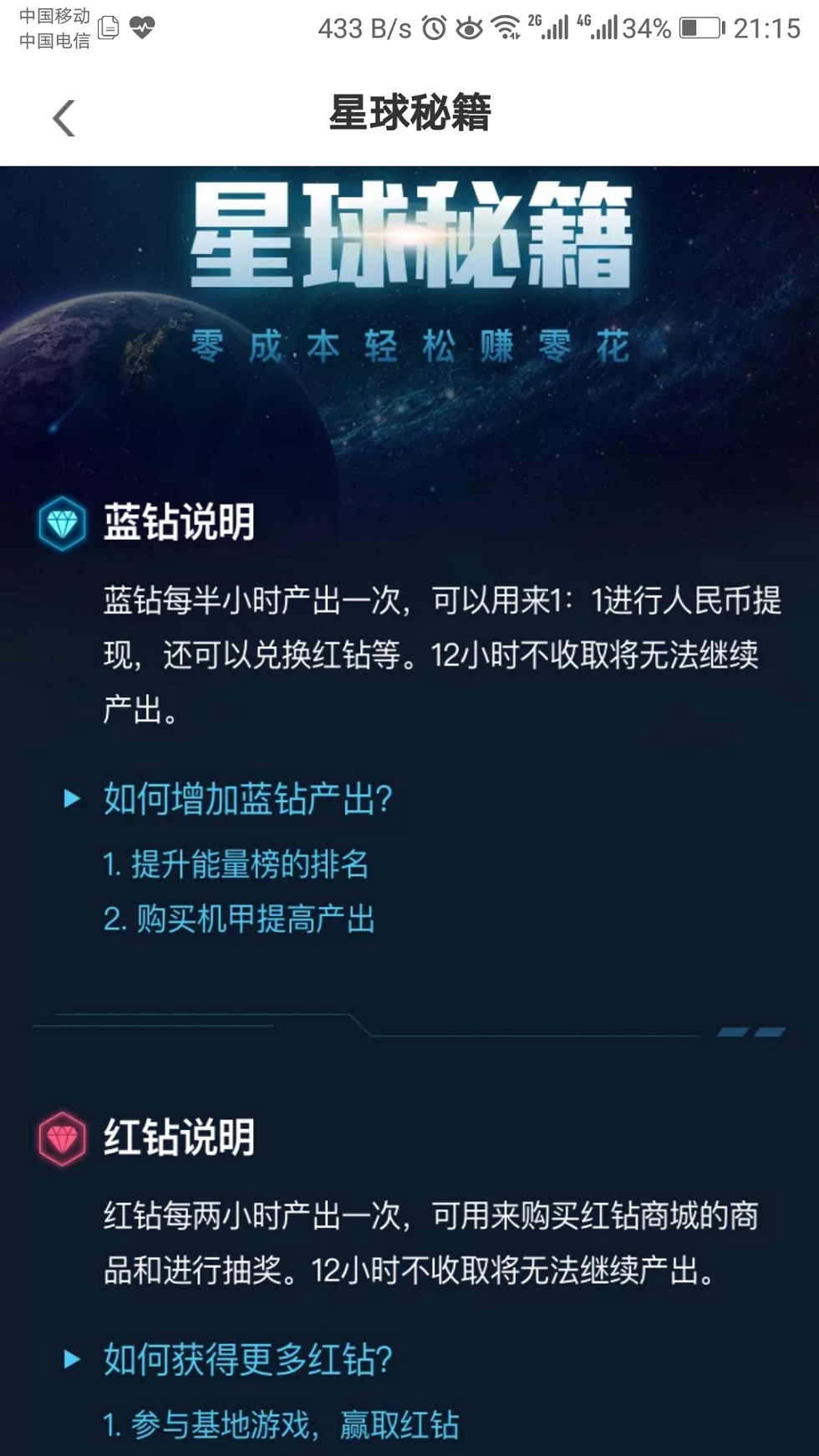Tap the battery indicator in status bar
This screenshot has height=1456, width=819.
coord(699,29)
